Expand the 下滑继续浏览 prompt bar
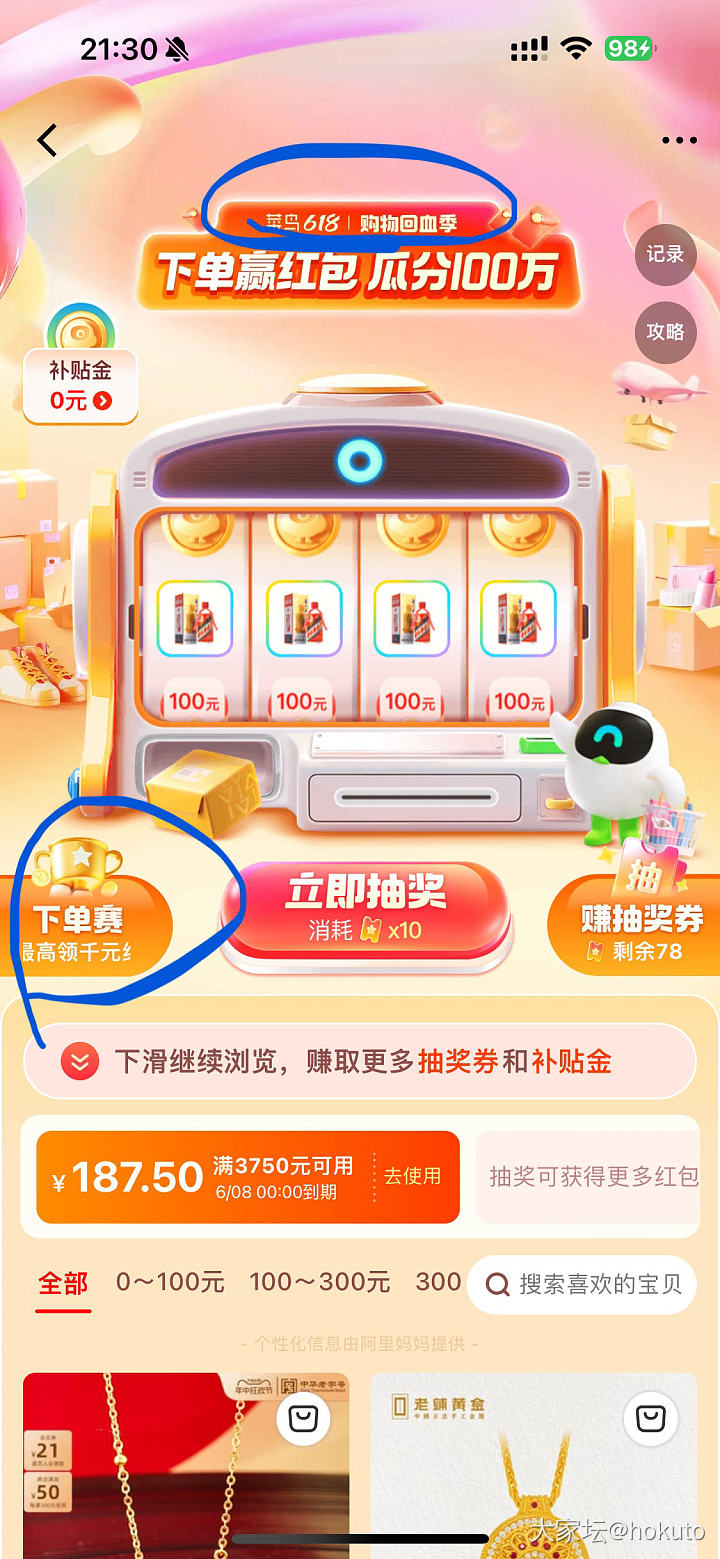This screenshot has height=1559, width=720. (x=358, y=1061)
